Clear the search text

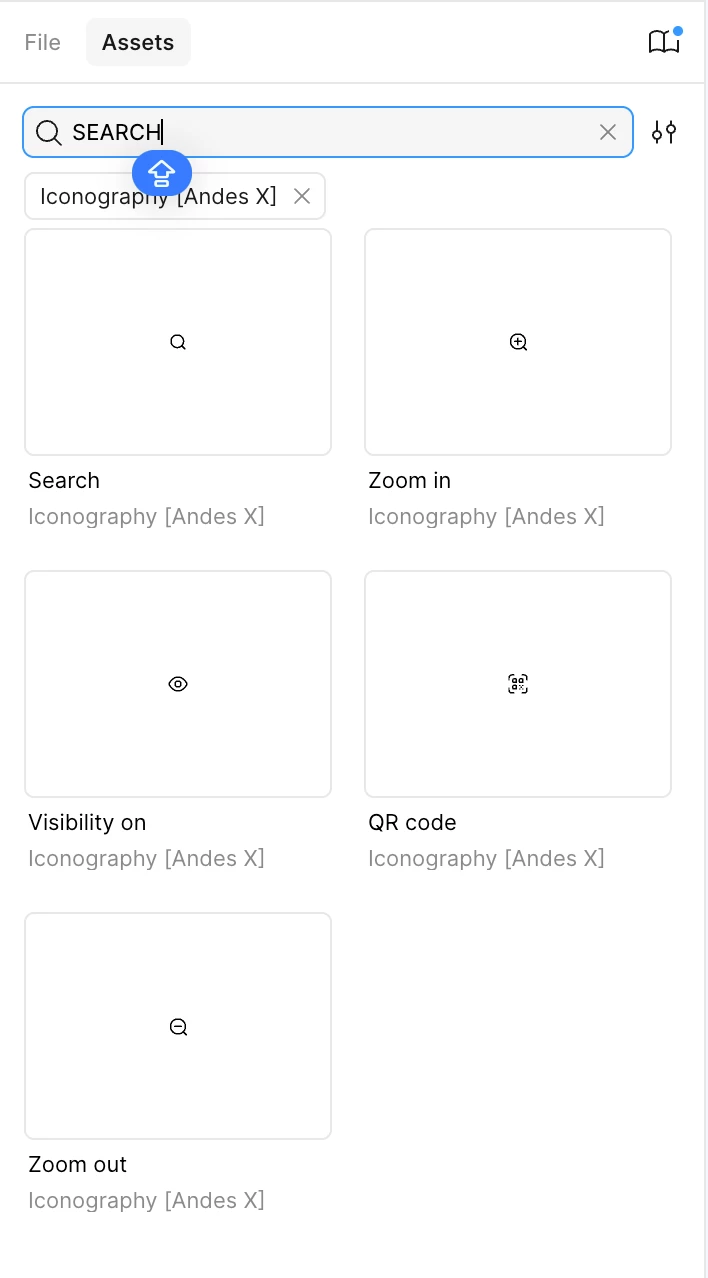click(607, 132)
